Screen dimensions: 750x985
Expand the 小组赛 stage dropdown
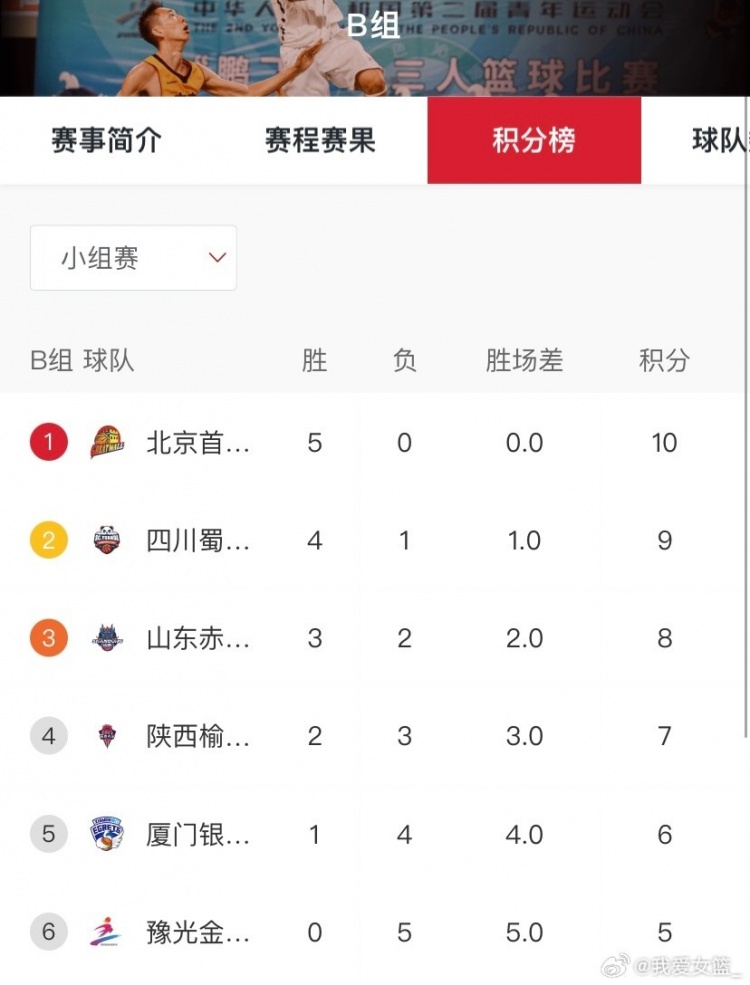pos(133,258)
